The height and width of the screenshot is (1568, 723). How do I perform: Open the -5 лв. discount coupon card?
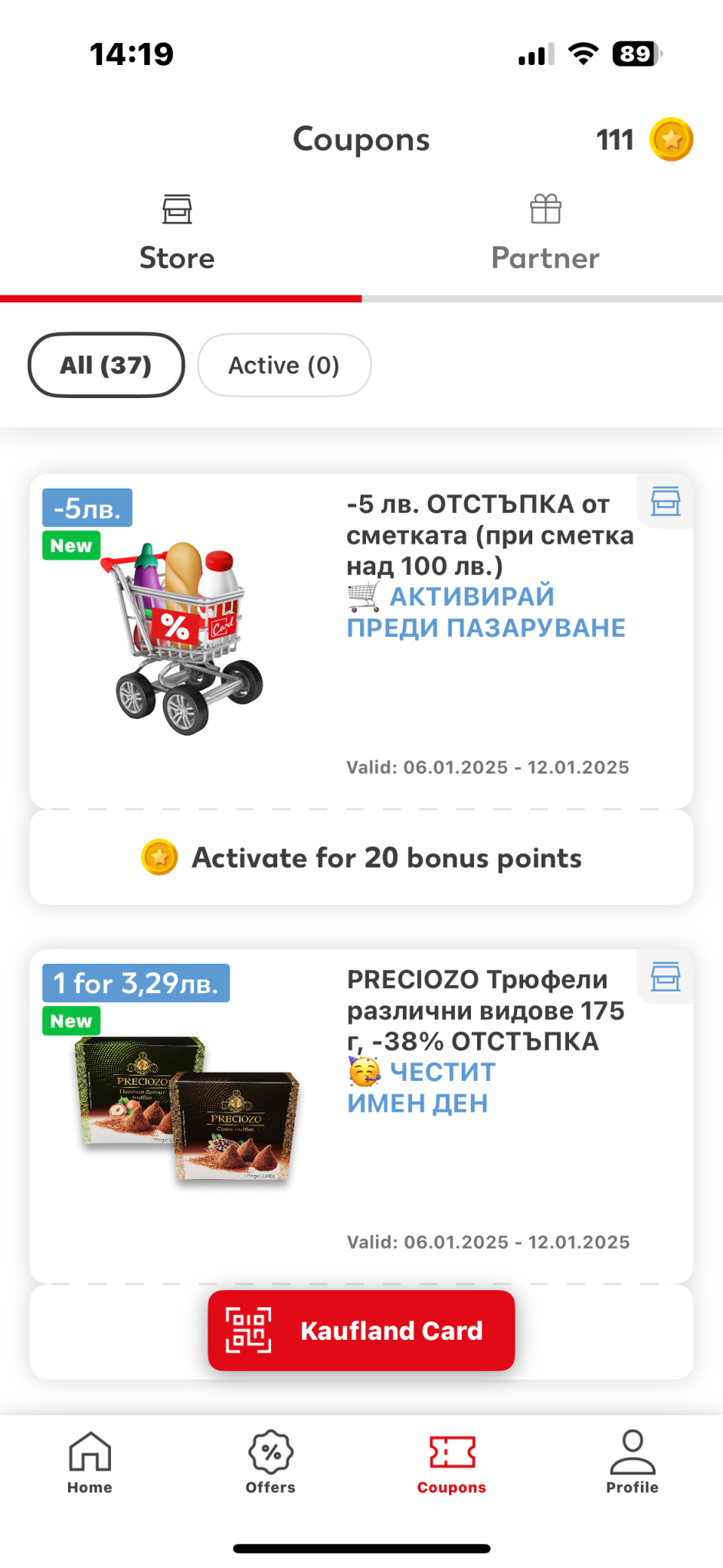click(361, 642)
